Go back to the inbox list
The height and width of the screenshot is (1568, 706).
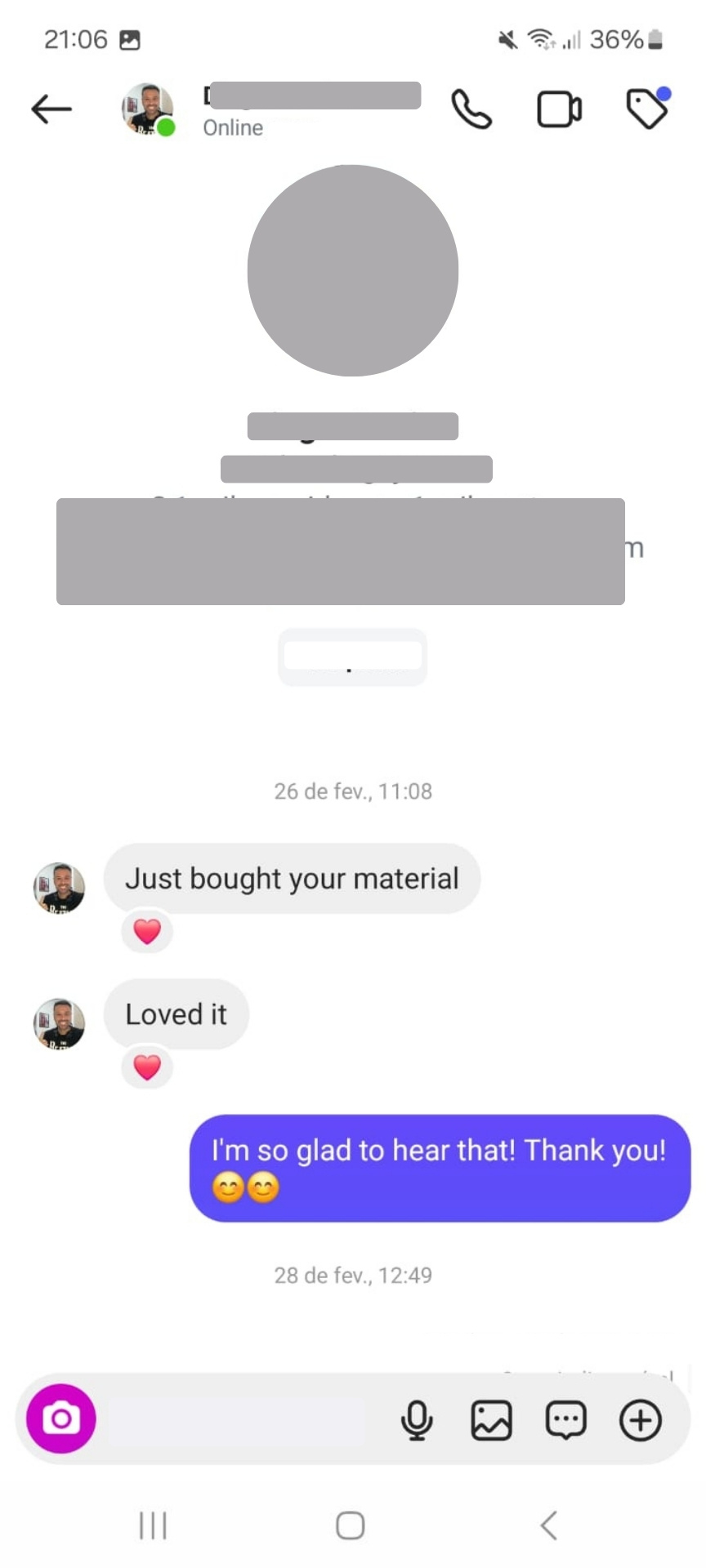click(x=51, y=109)
